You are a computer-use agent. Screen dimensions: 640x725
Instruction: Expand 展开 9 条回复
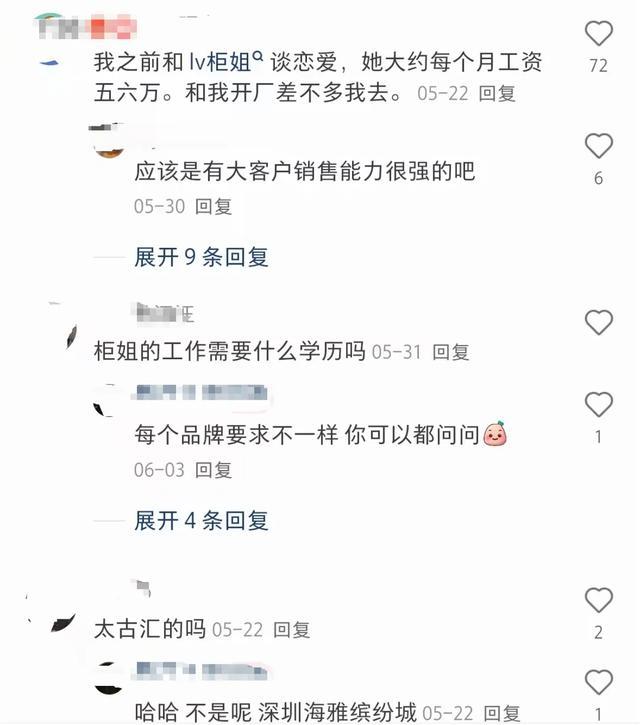tap(201, 257)
